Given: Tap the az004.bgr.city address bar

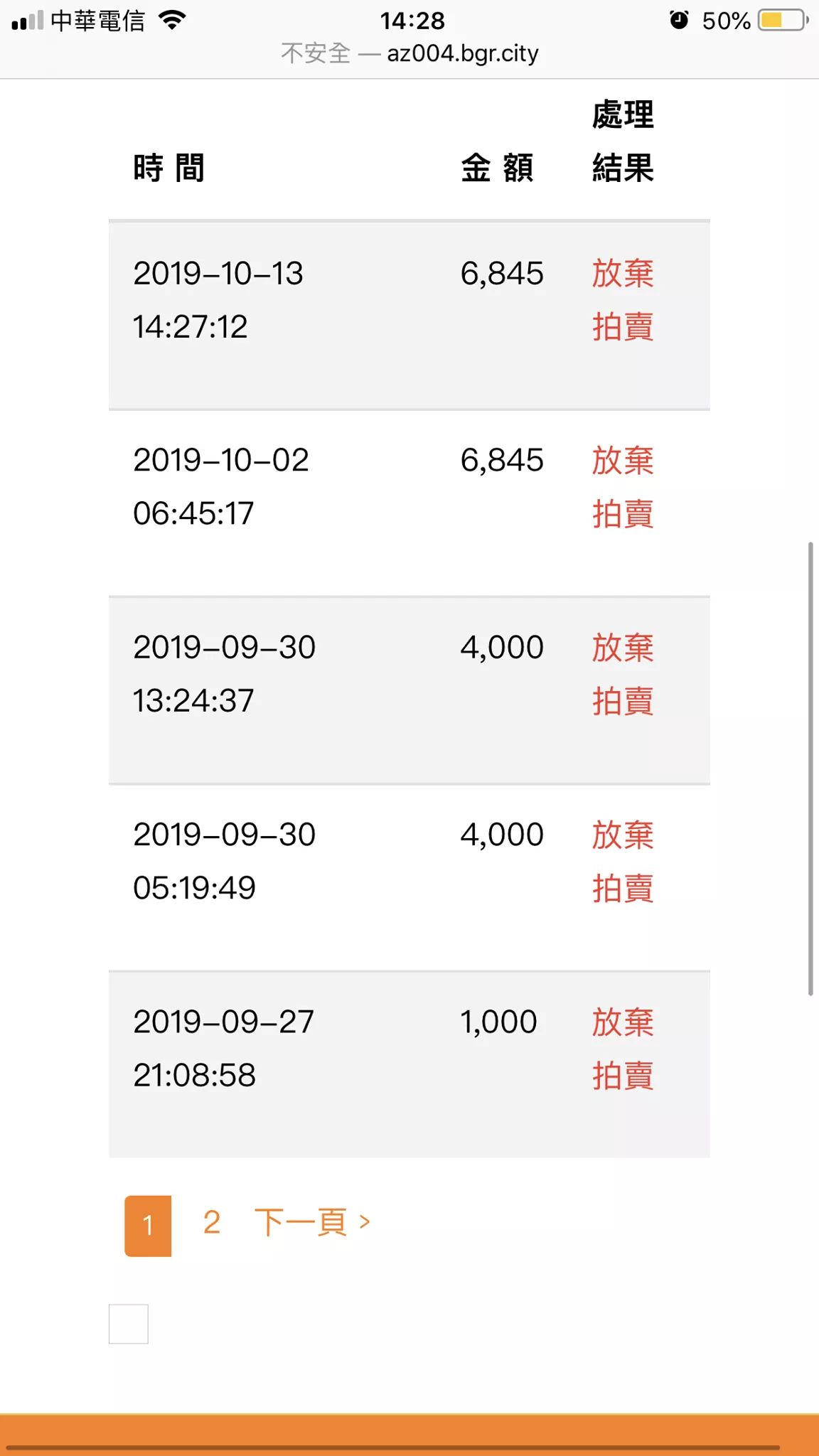Looking at the screenshot, I should click(x=409, y=53).
